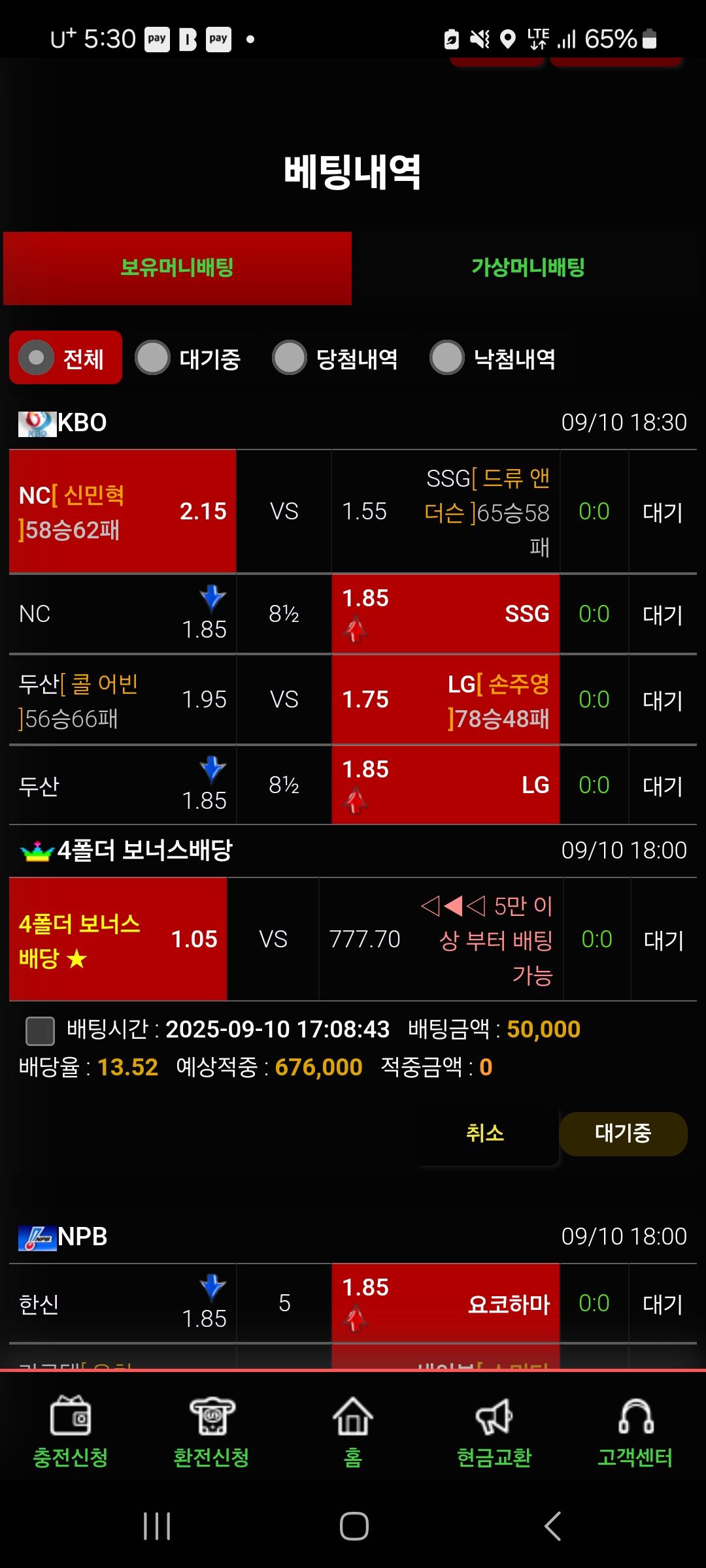This screenshot has height=1568, width=706.
Task: Open 현금교환 in bottom bar
Action: click(x=494, y=1431)
